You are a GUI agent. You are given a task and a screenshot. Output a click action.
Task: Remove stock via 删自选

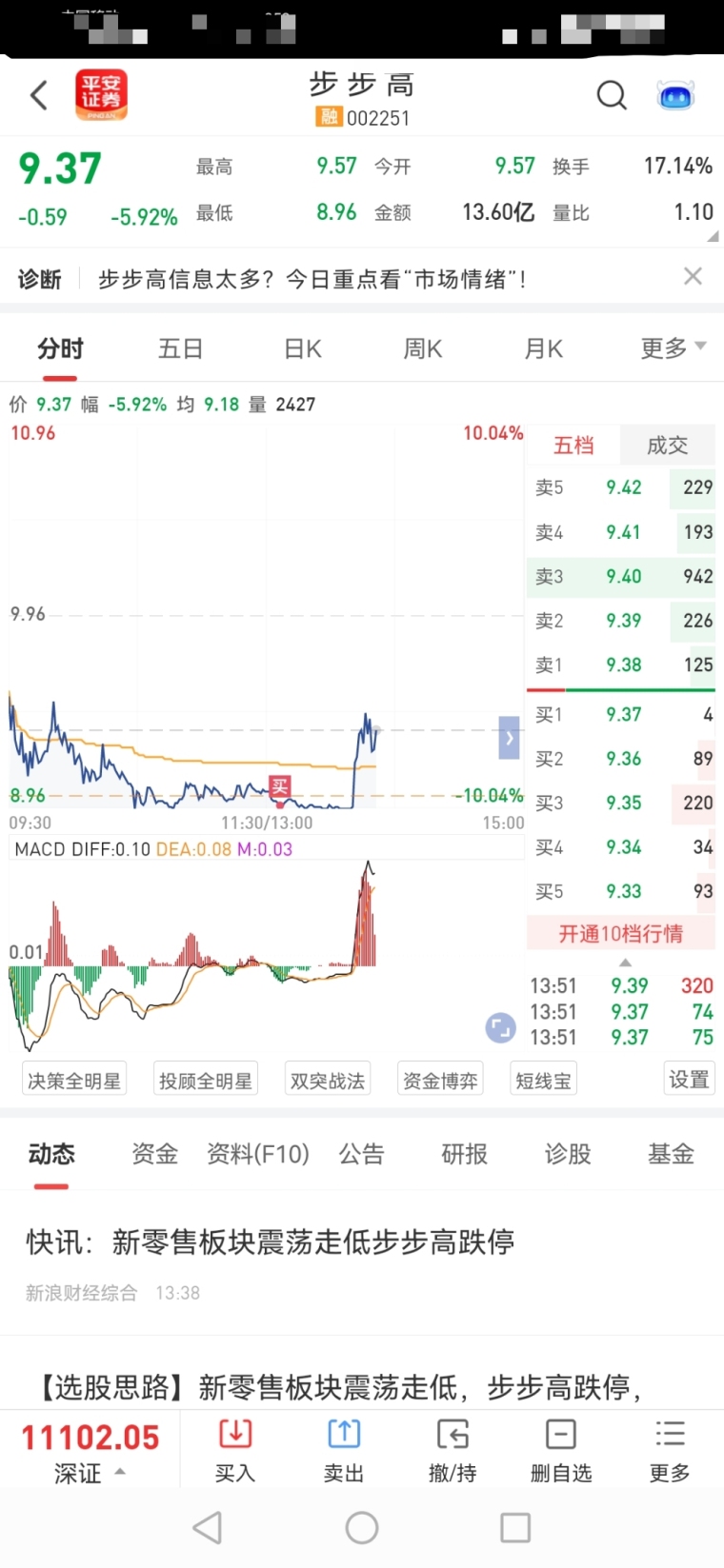[x=561, y=1450]
